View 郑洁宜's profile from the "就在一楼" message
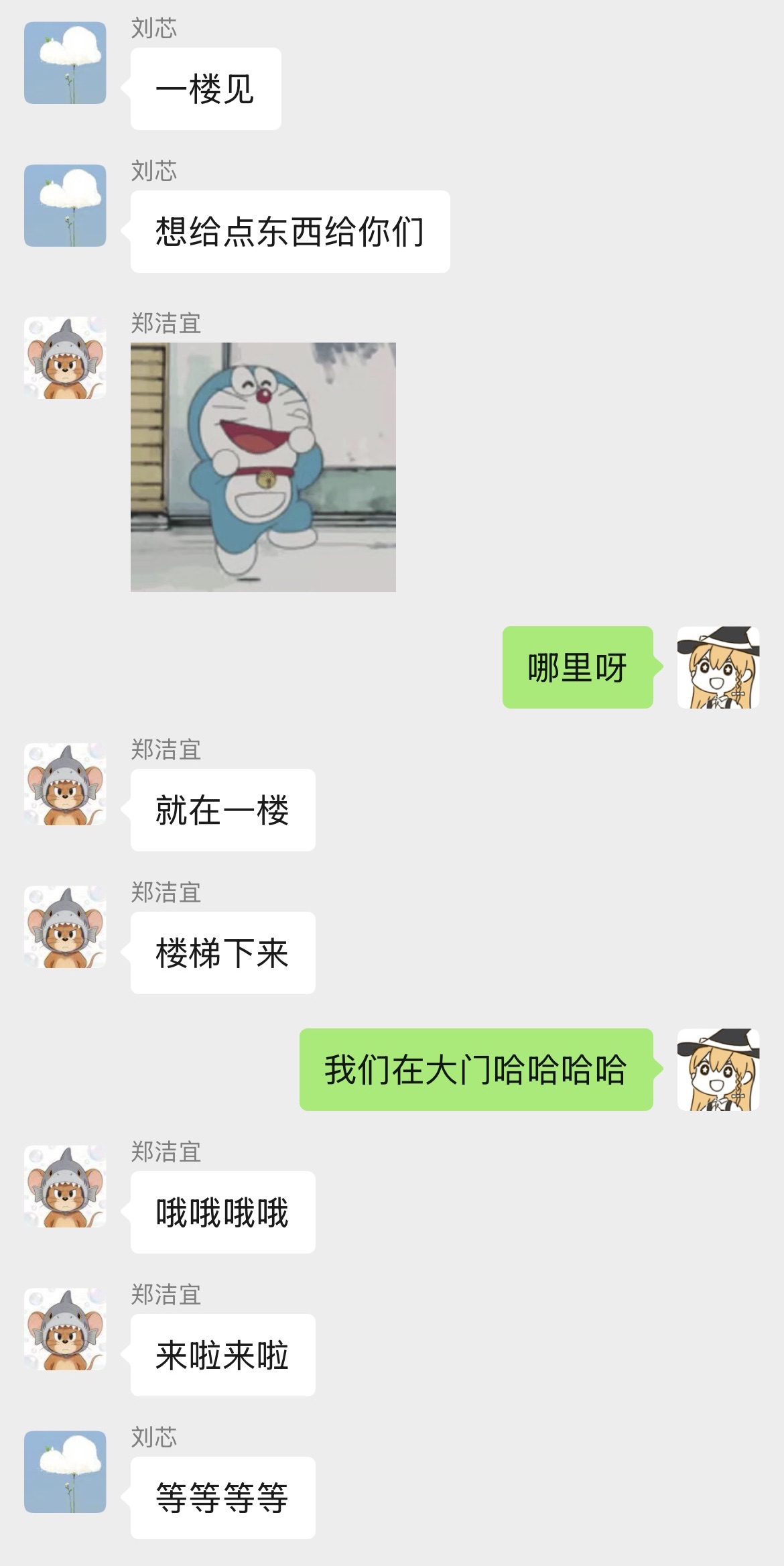 [65, 784]
